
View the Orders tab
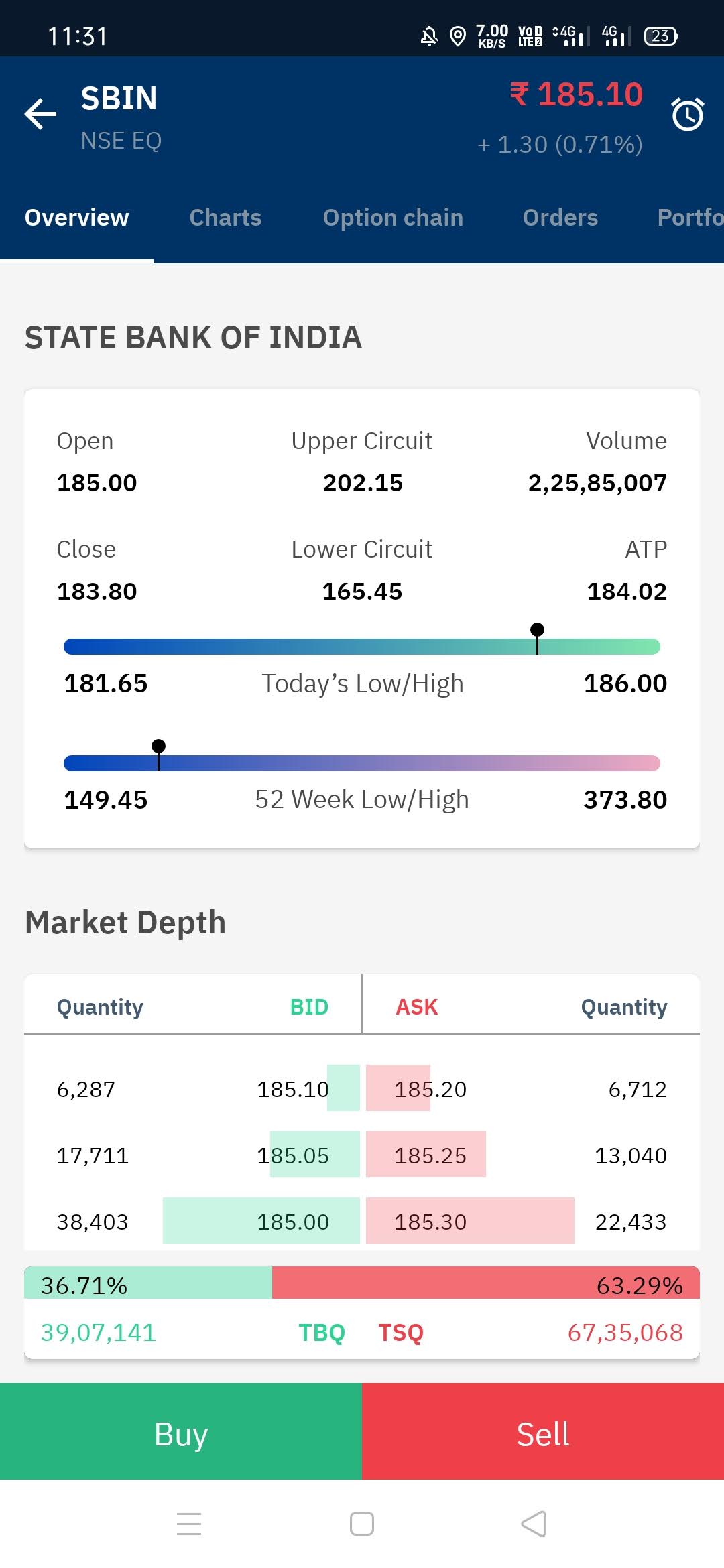(x=560, y=218)
